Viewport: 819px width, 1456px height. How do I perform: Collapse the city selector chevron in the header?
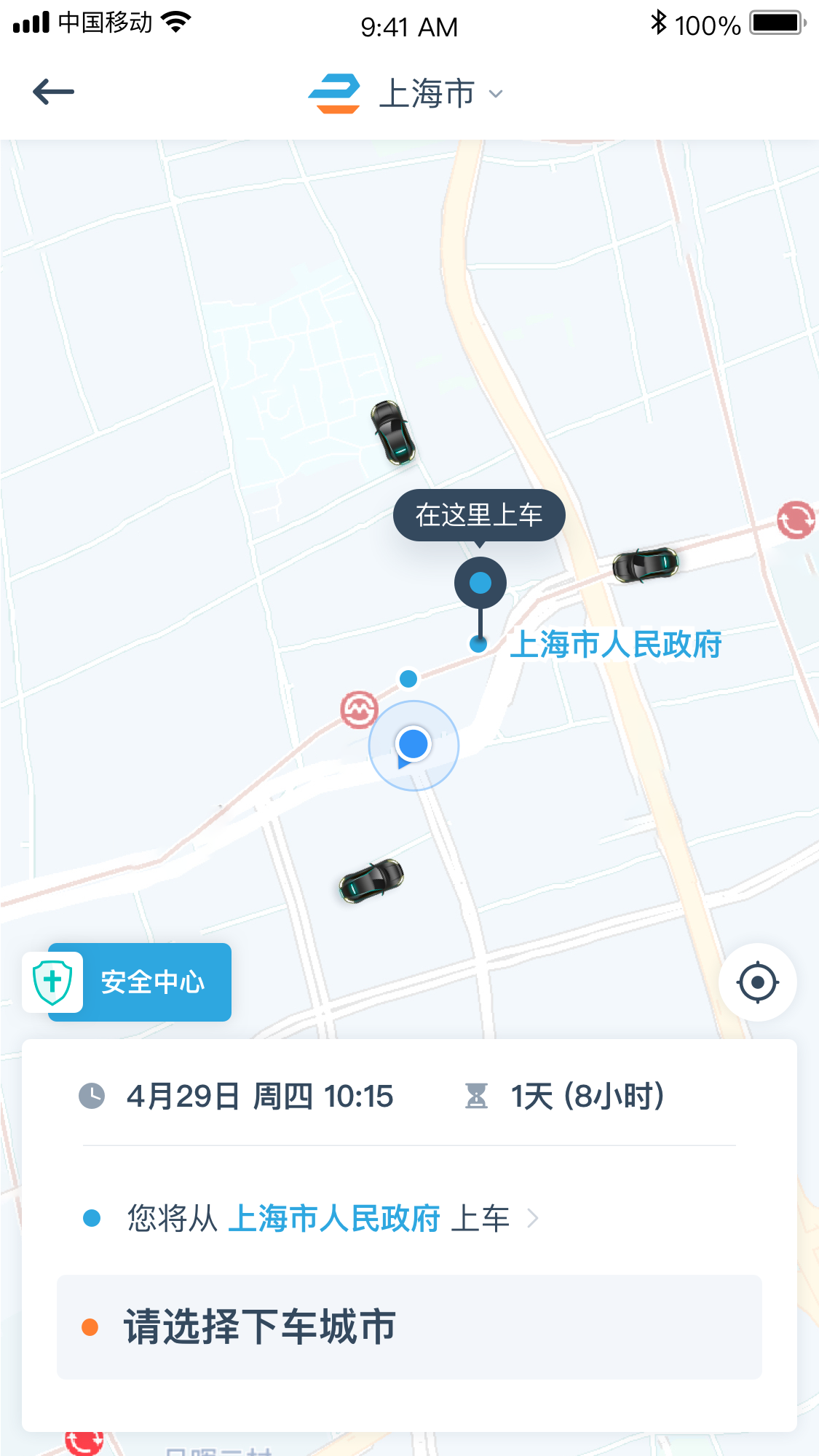[496, 94]
